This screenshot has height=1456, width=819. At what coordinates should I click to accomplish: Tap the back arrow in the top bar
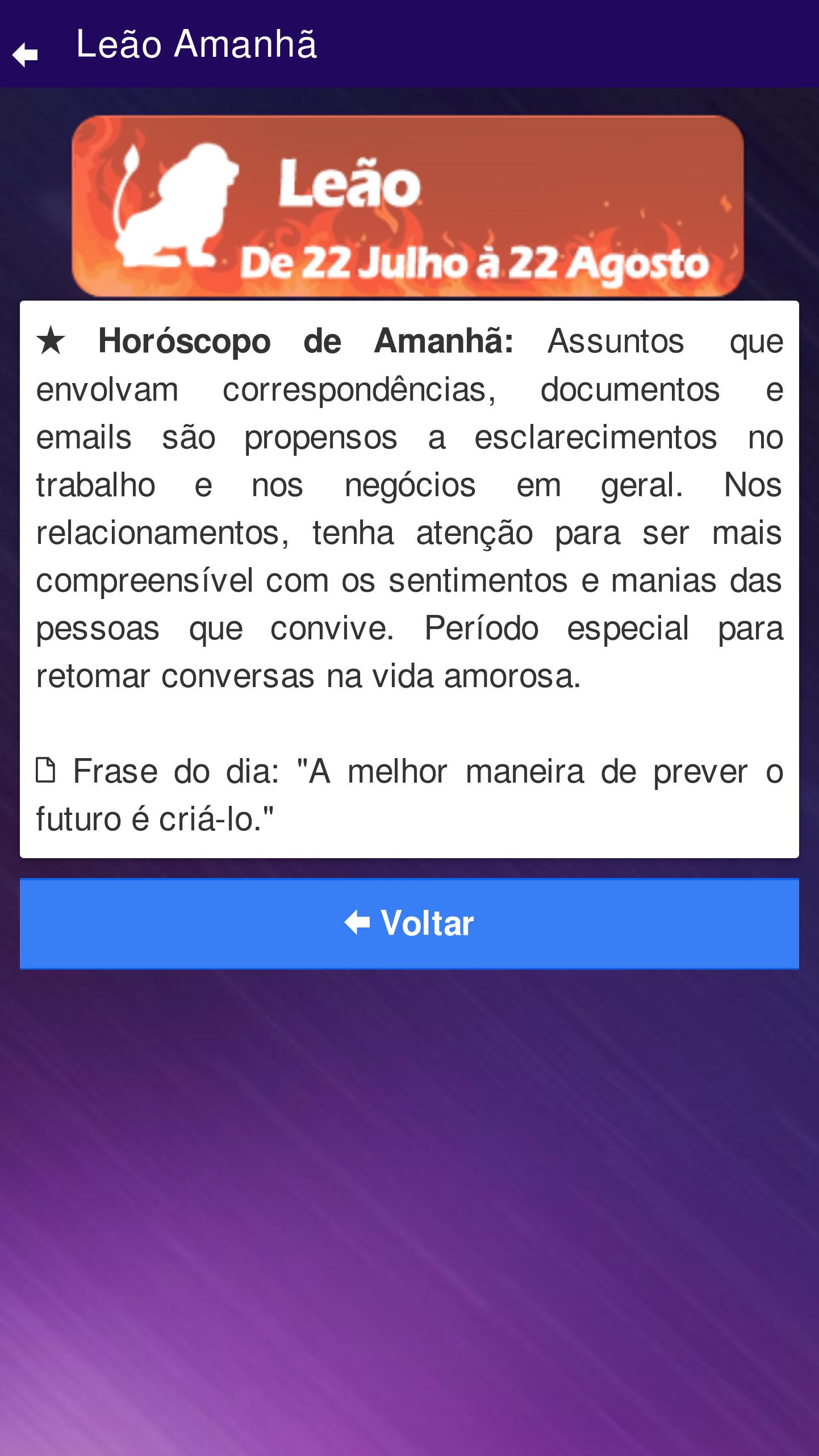pyautogui.click(x=25, y=55)
